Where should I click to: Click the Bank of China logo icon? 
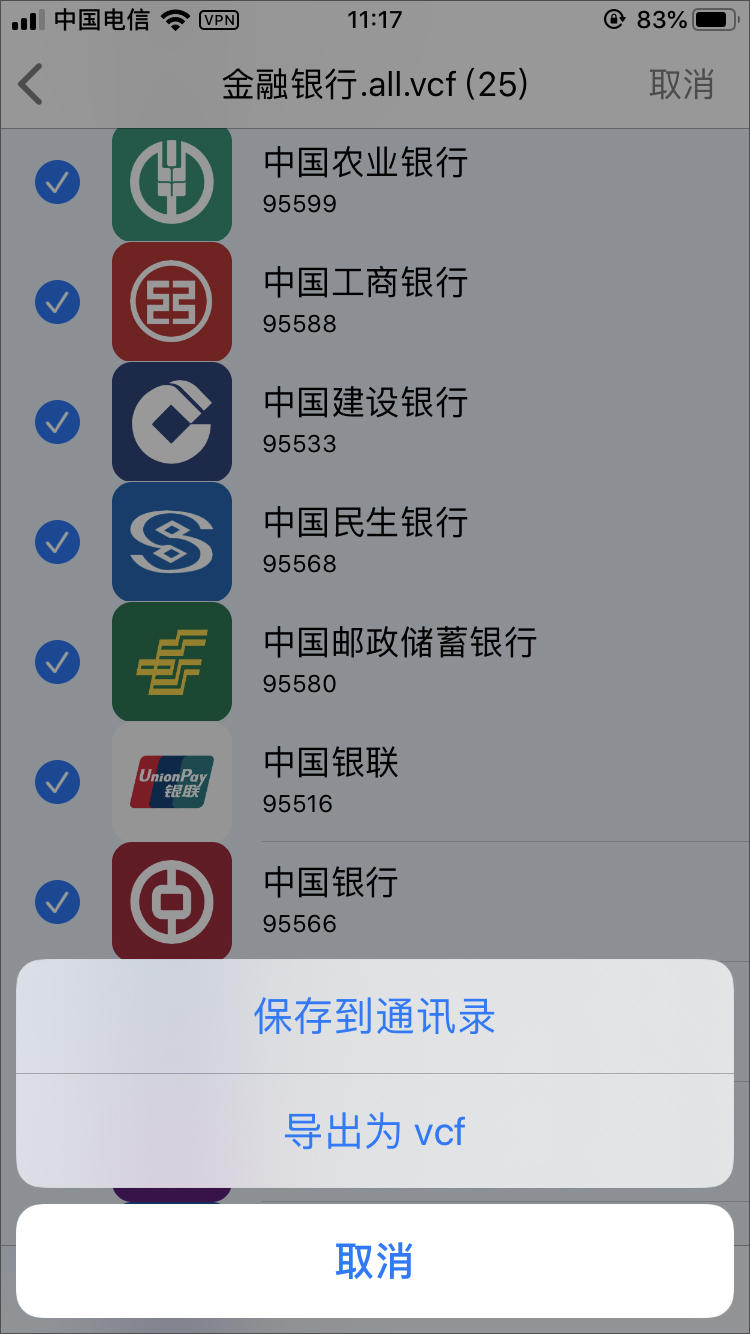(x=171, y=901)
